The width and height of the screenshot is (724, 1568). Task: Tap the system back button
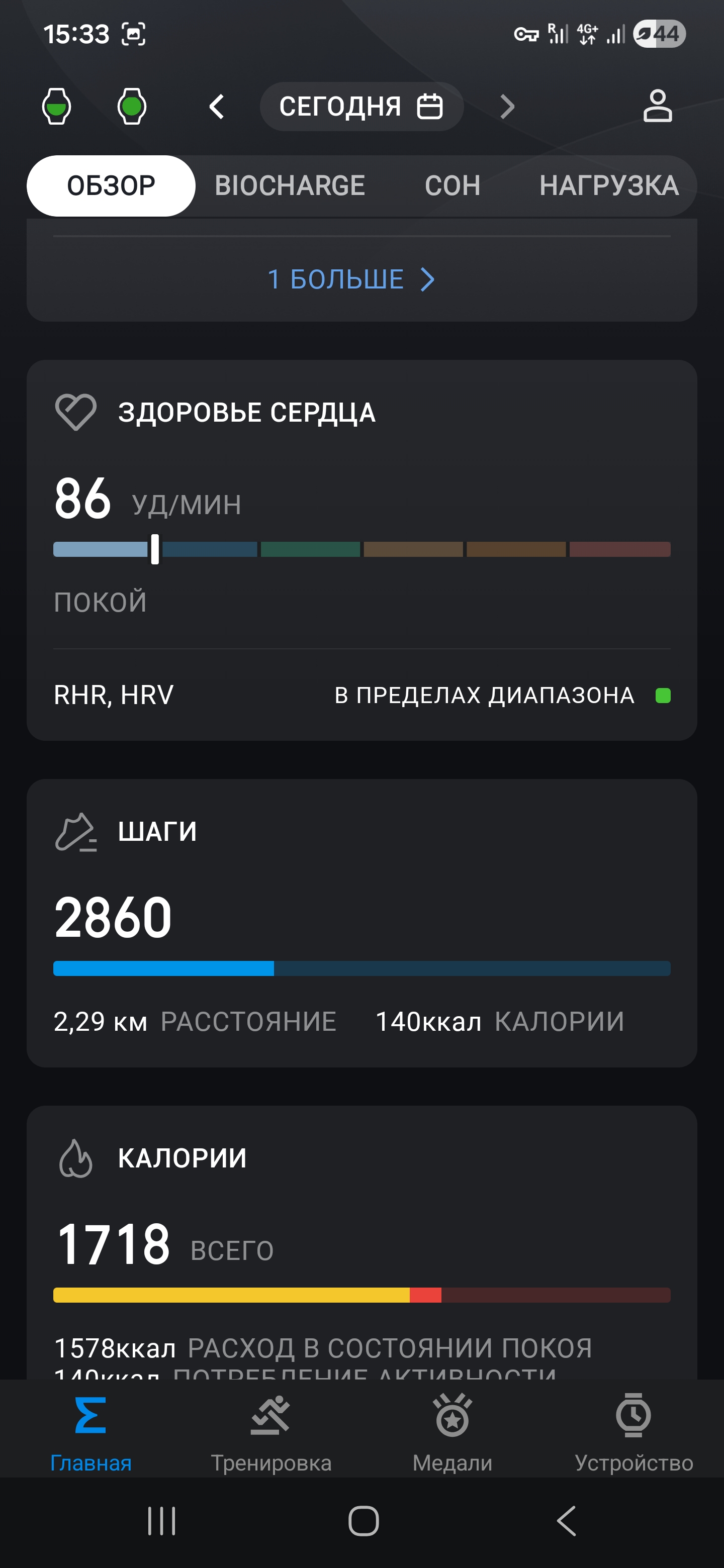tap(566, 1521)
